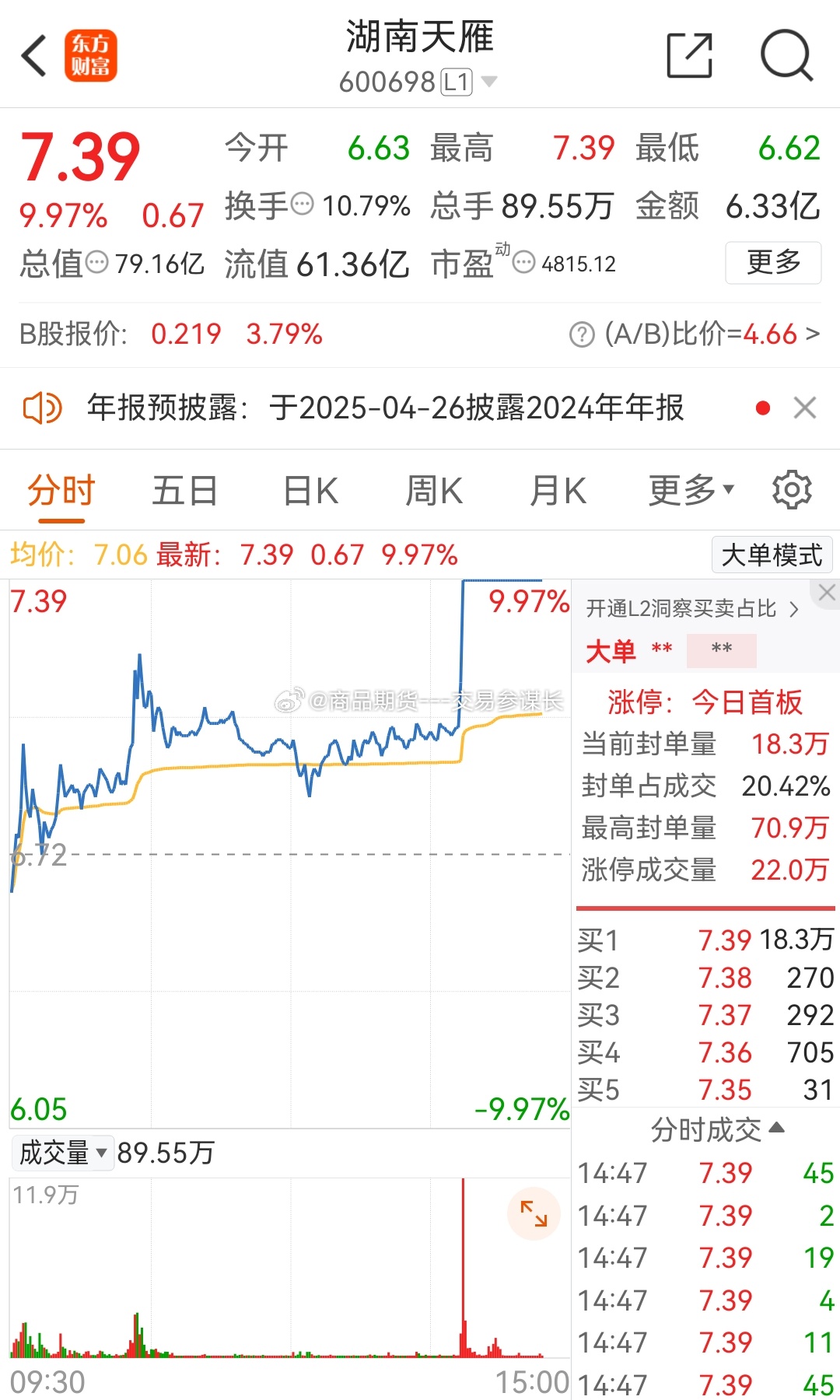840x1400 pixels.
Task: Switch to the 五日 chart tab
Action: (x=184, y=491)
